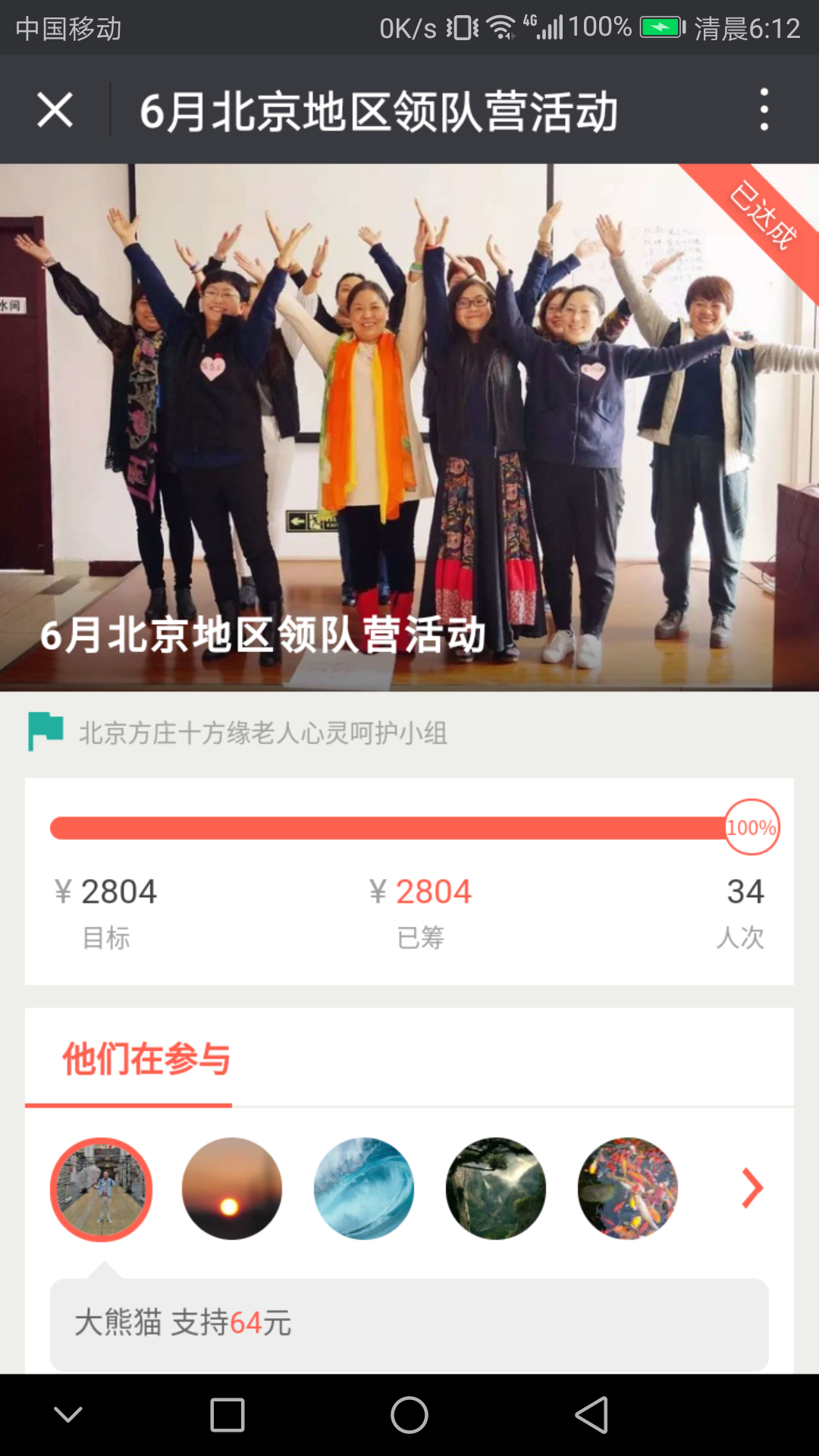The width and height of the screenshot is (819, 1456).
Task: Open 北京方庄十方缘老人心灵呵护小组 group page
Action: [x=262, y=733]
